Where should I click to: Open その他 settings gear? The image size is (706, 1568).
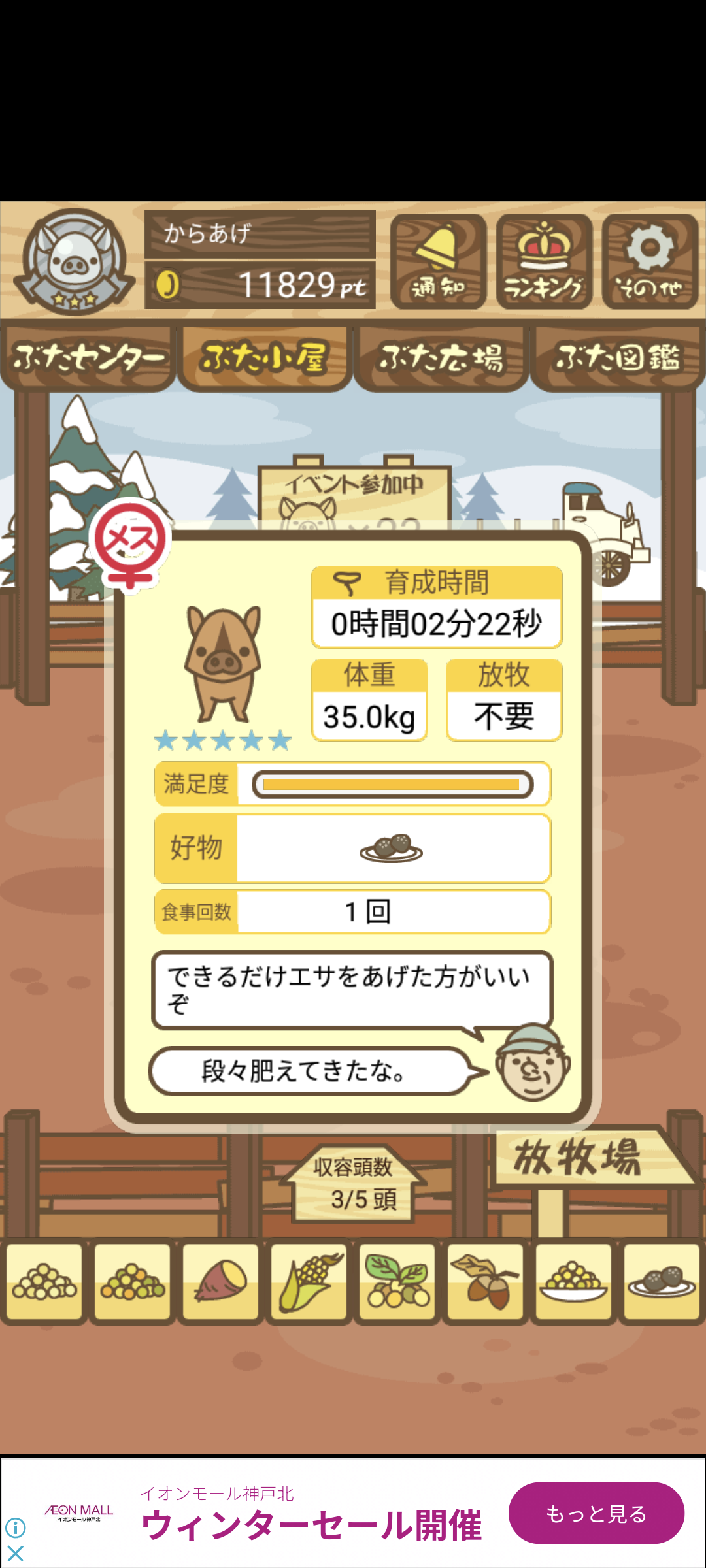(650, 261)
